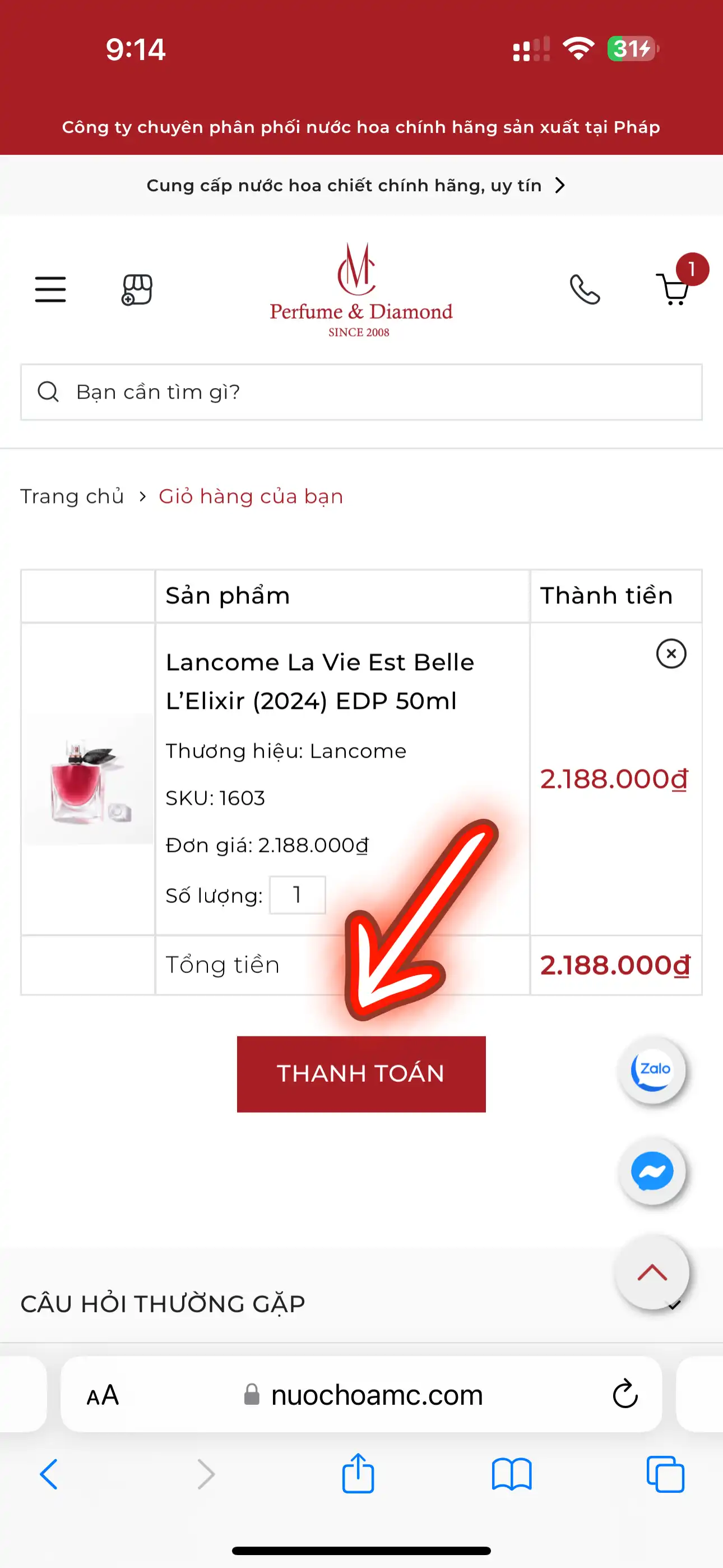The image size is (723, 1568).
Task: Remove Lancome product using the X button
Action: click(671, 654)
